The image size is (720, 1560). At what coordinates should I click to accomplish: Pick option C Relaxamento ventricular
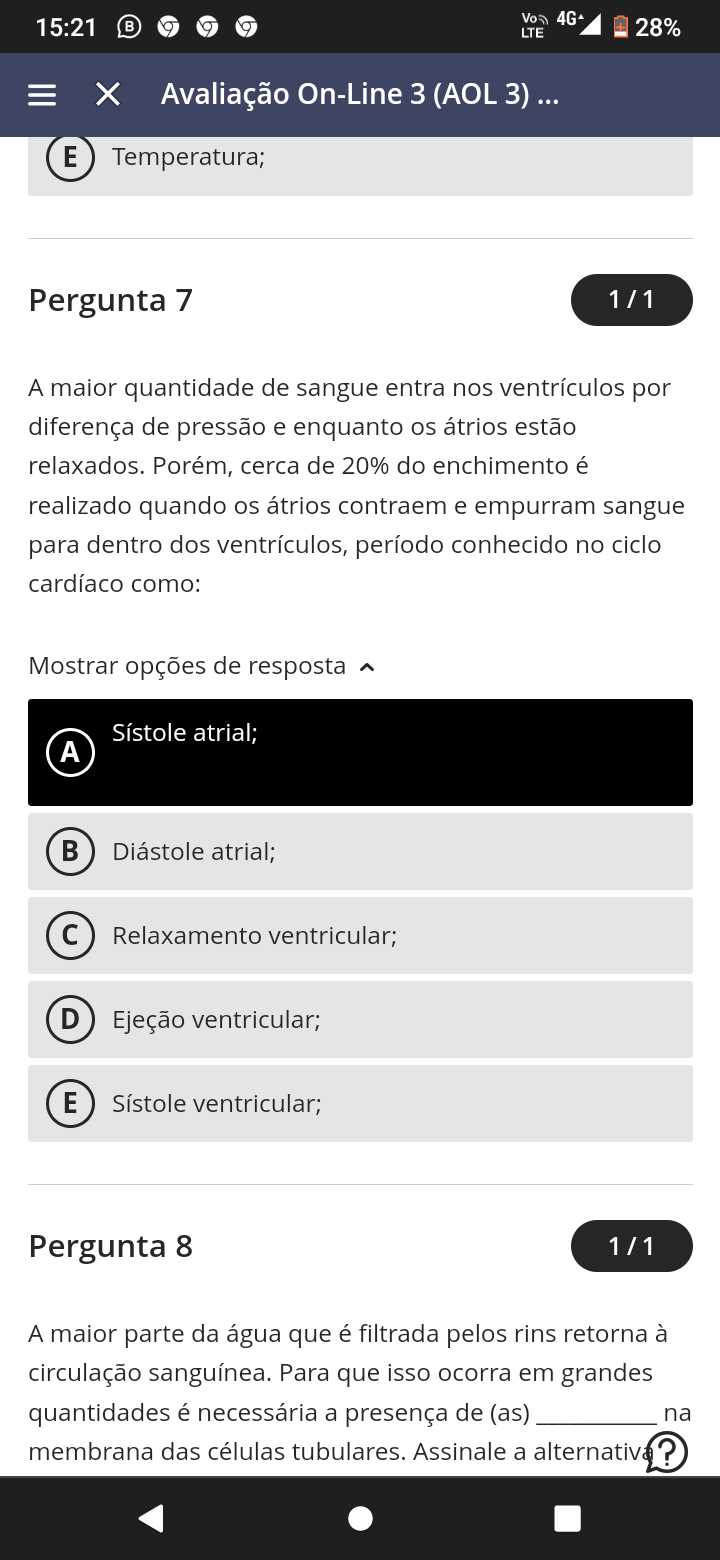[360, 935]
